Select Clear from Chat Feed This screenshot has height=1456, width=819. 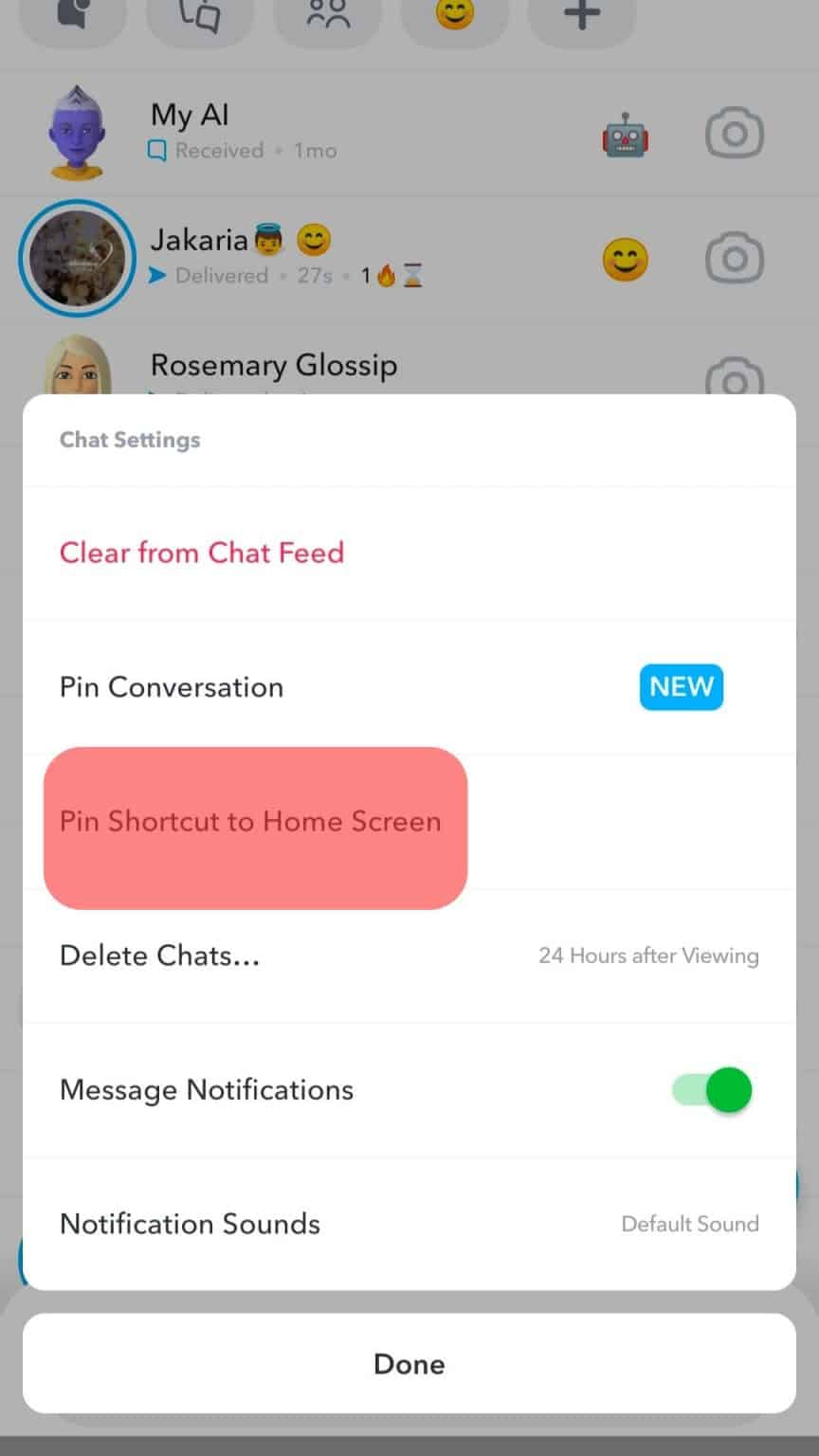pyautogui.click(x=202, y=553)
